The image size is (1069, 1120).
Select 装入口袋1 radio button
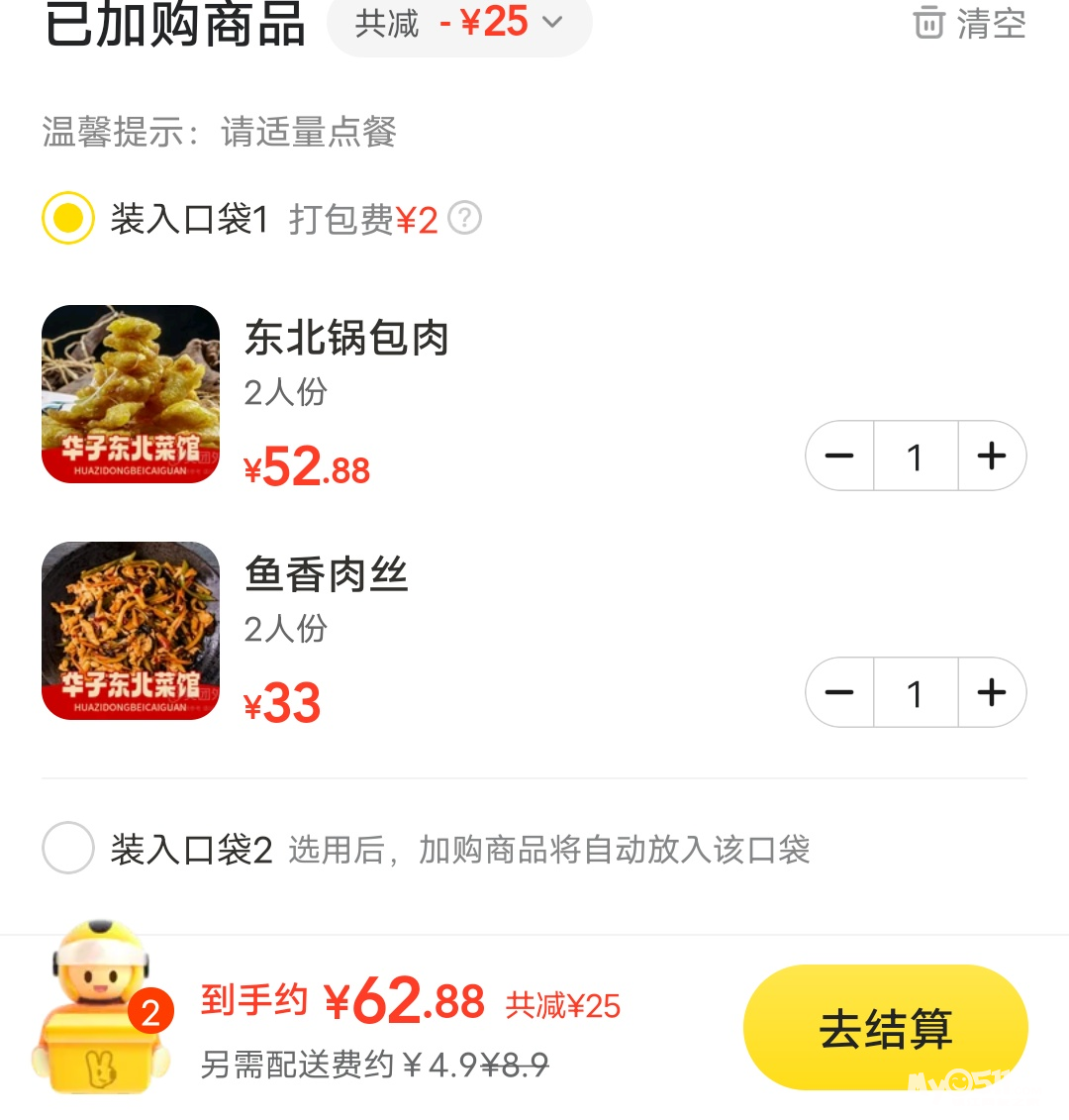[68, 218]
